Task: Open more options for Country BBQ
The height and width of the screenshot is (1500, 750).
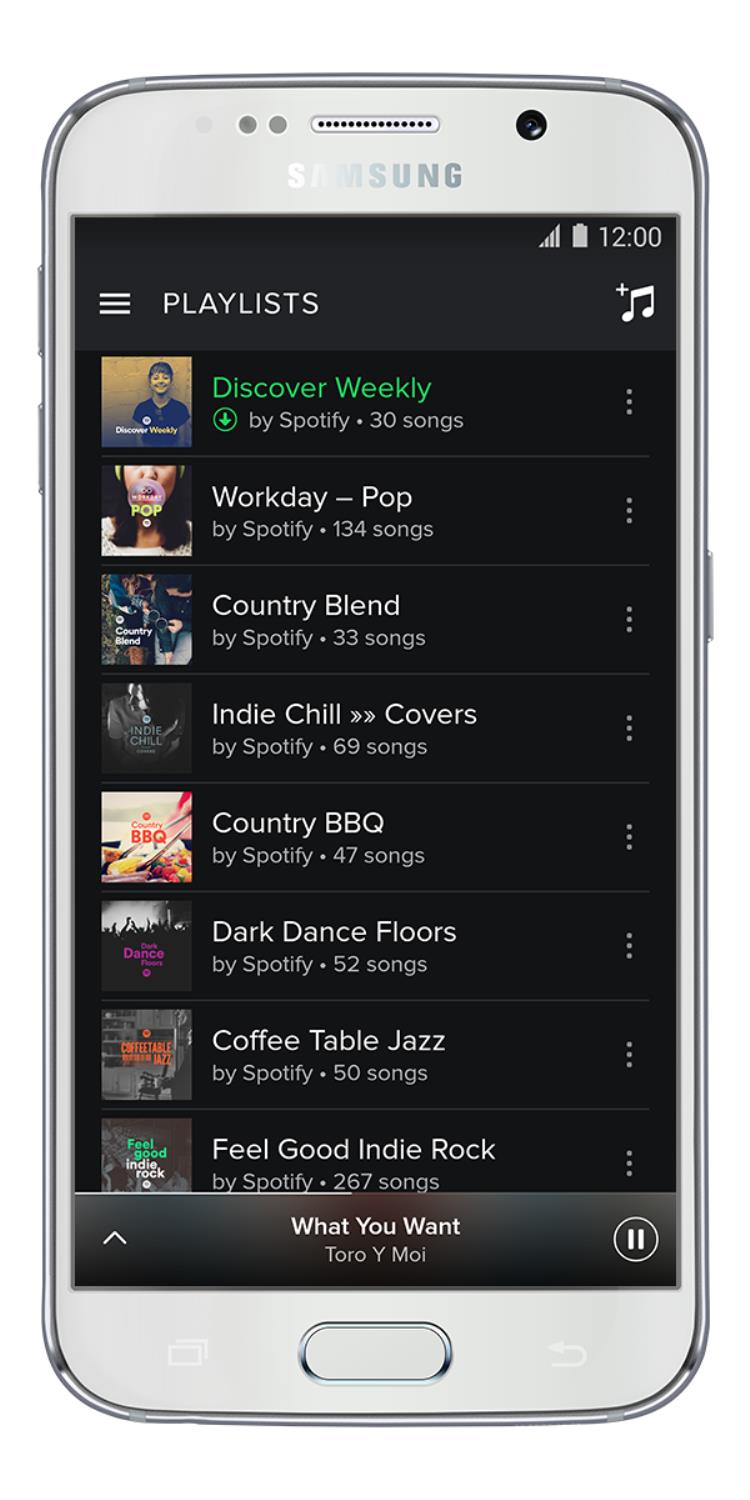Action: tap(629, 837)
